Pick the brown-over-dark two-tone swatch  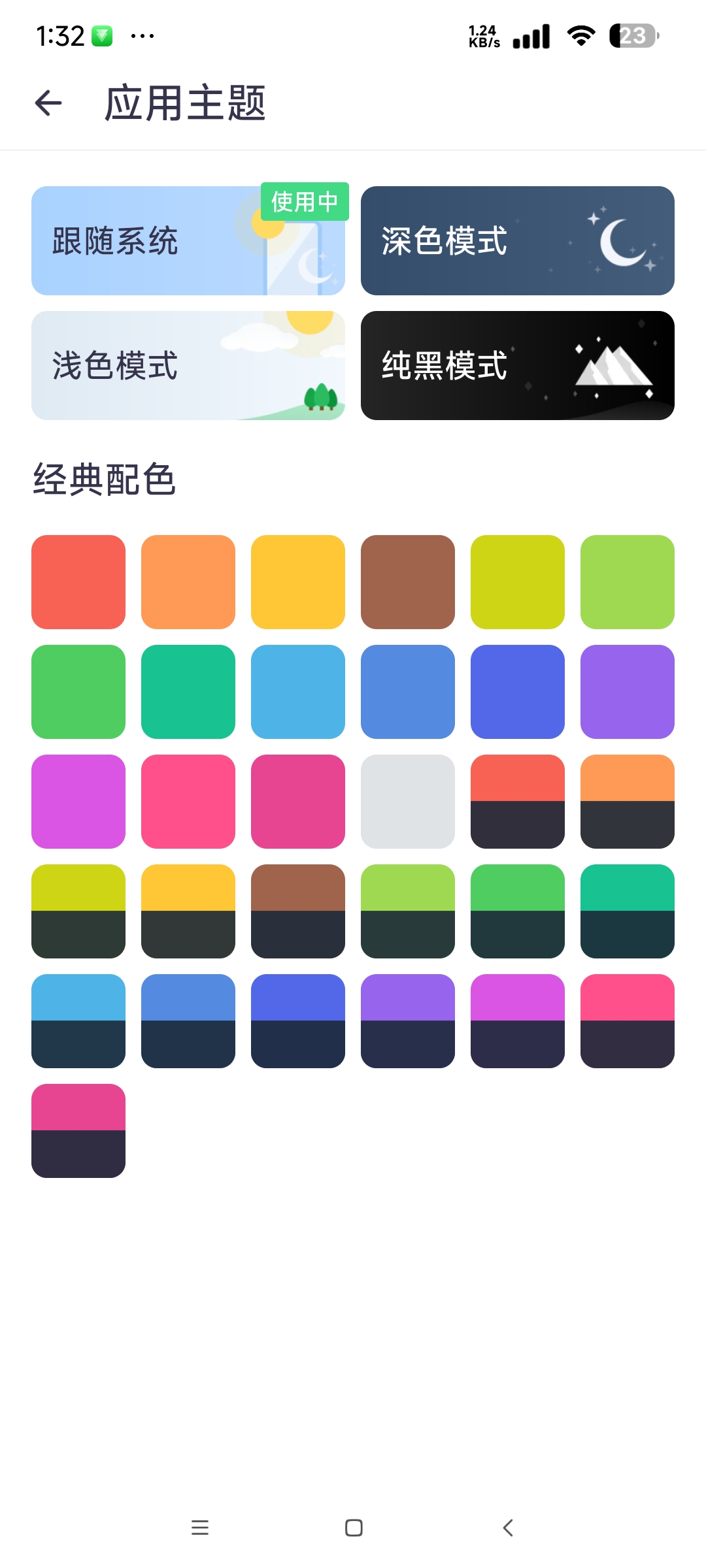click(298, 911)
